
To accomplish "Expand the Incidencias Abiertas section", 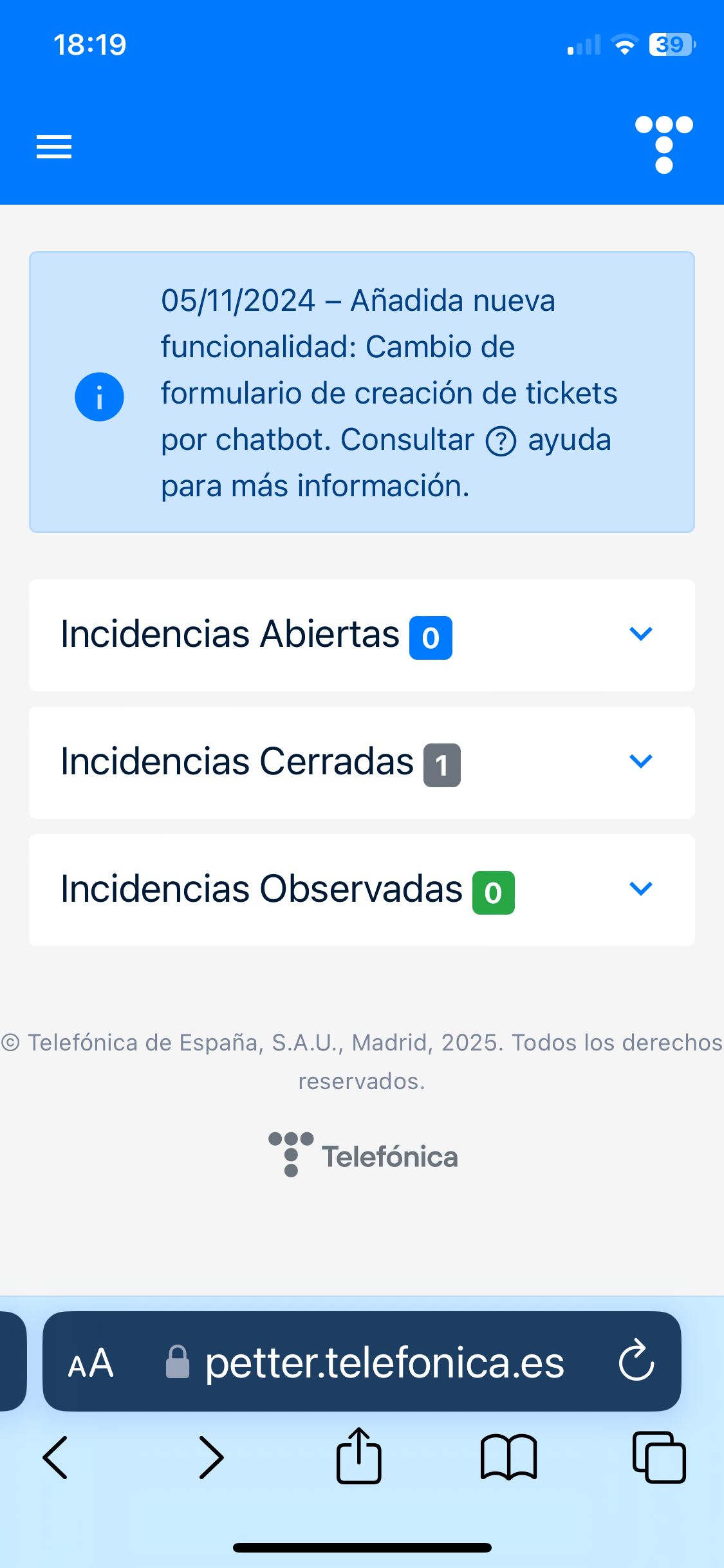I will tap(640, 634).
